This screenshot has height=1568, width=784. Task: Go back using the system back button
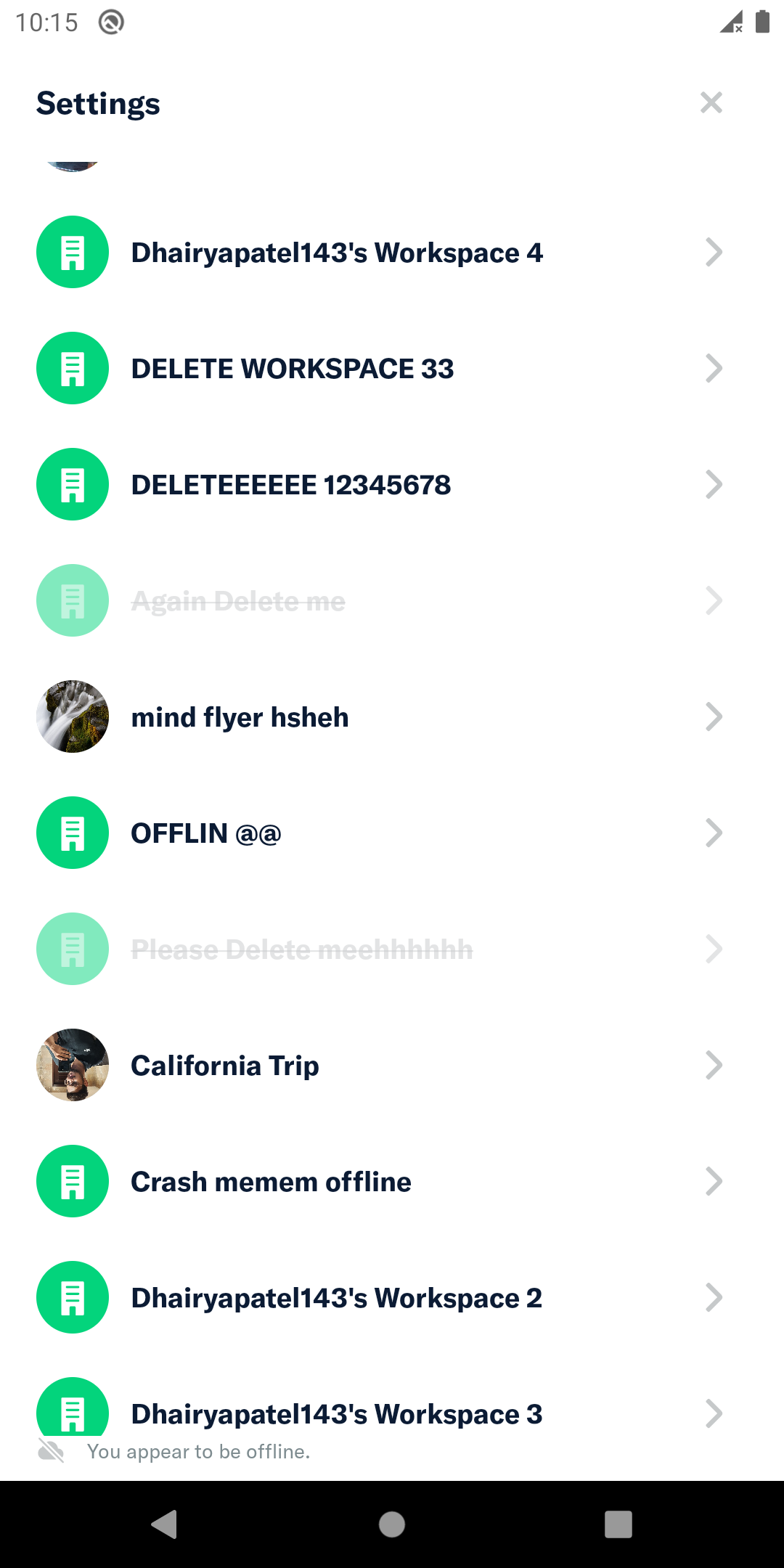[165, 1524]
